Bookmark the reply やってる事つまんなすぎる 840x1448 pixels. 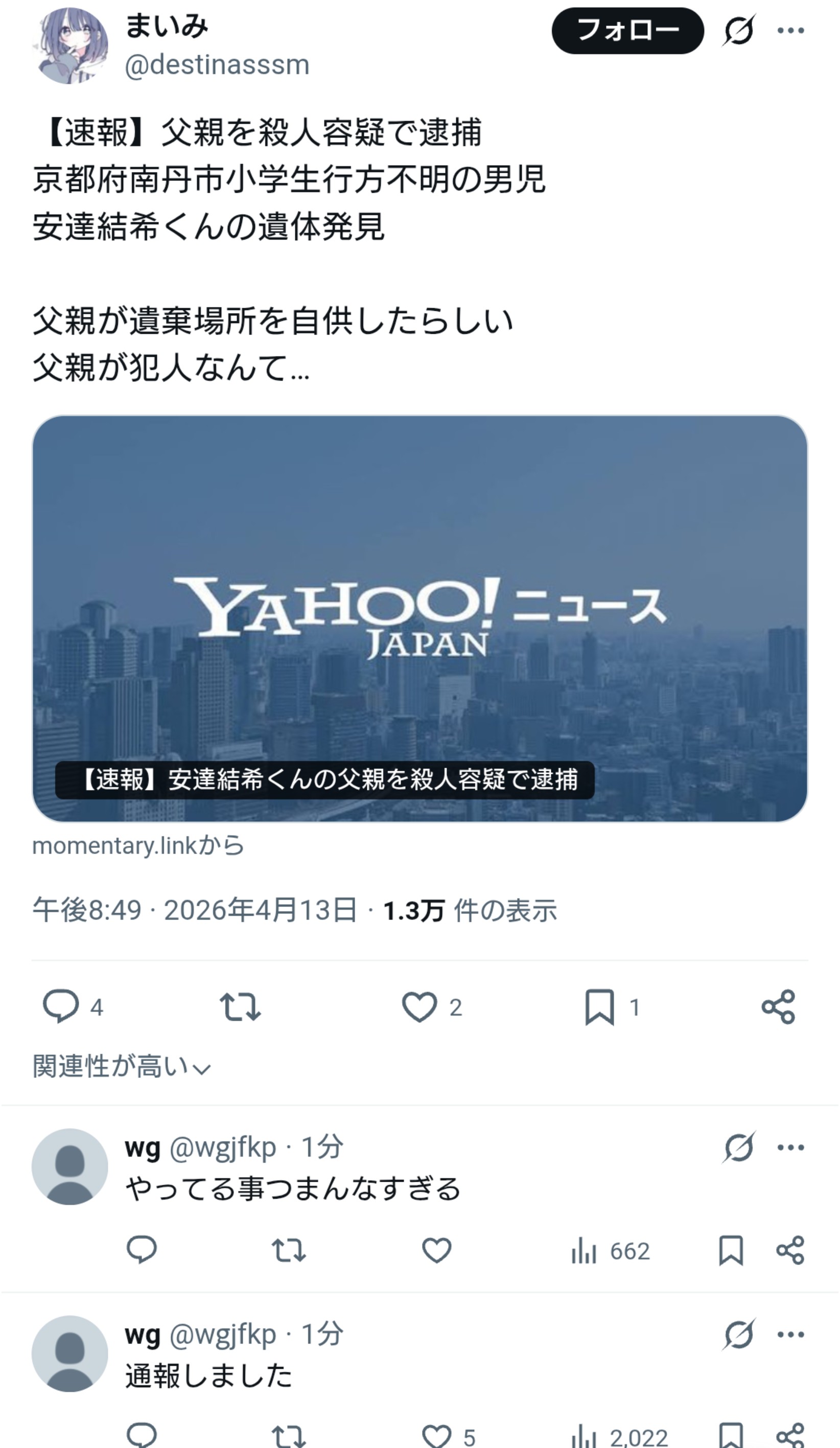coord(731,1250)
